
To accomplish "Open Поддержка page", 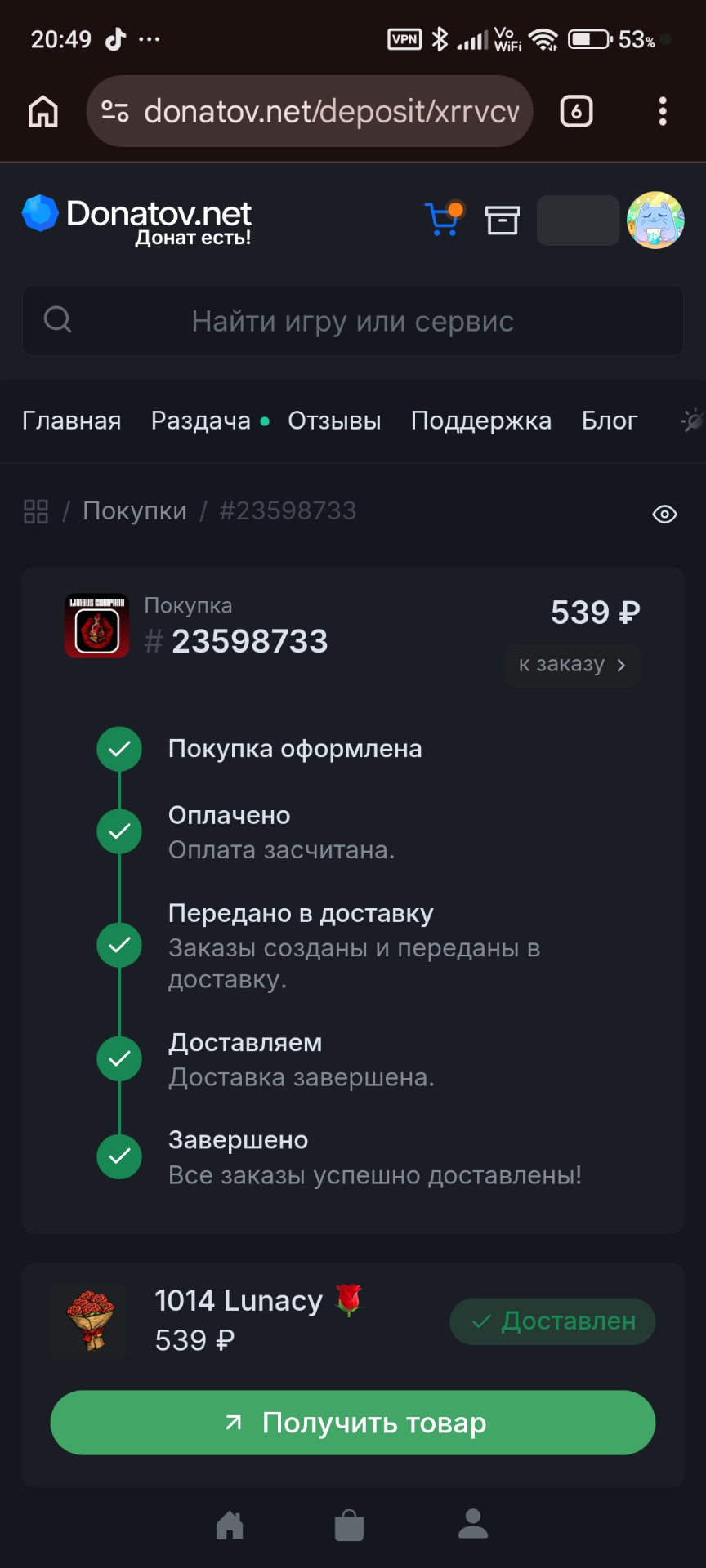I will point(480,421).
